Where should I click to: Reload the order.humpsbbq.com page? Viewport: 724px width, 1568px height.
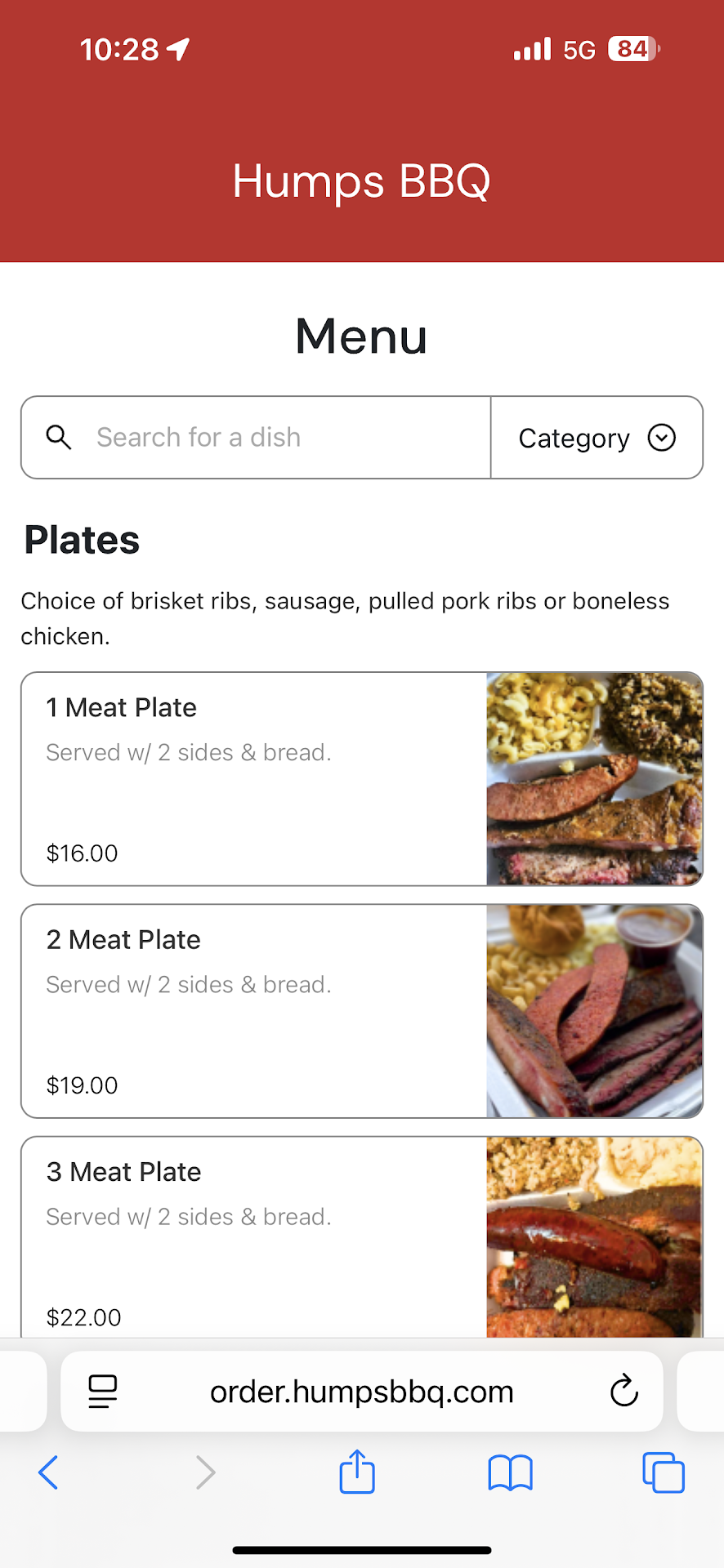[x=623, y=1391]
